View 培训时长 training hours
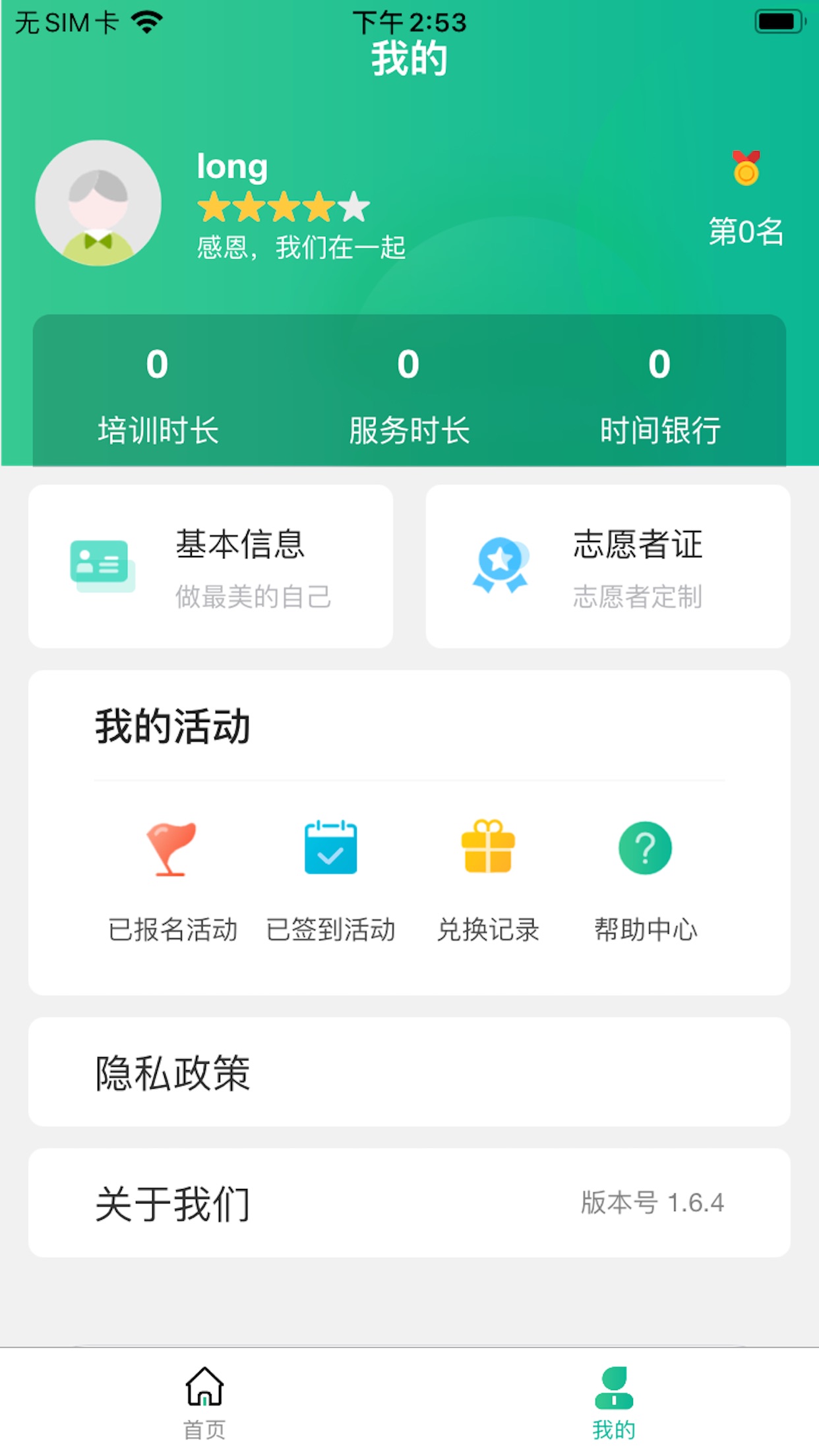The width and height of the screenshot is (819, 1456). point(158,394)
